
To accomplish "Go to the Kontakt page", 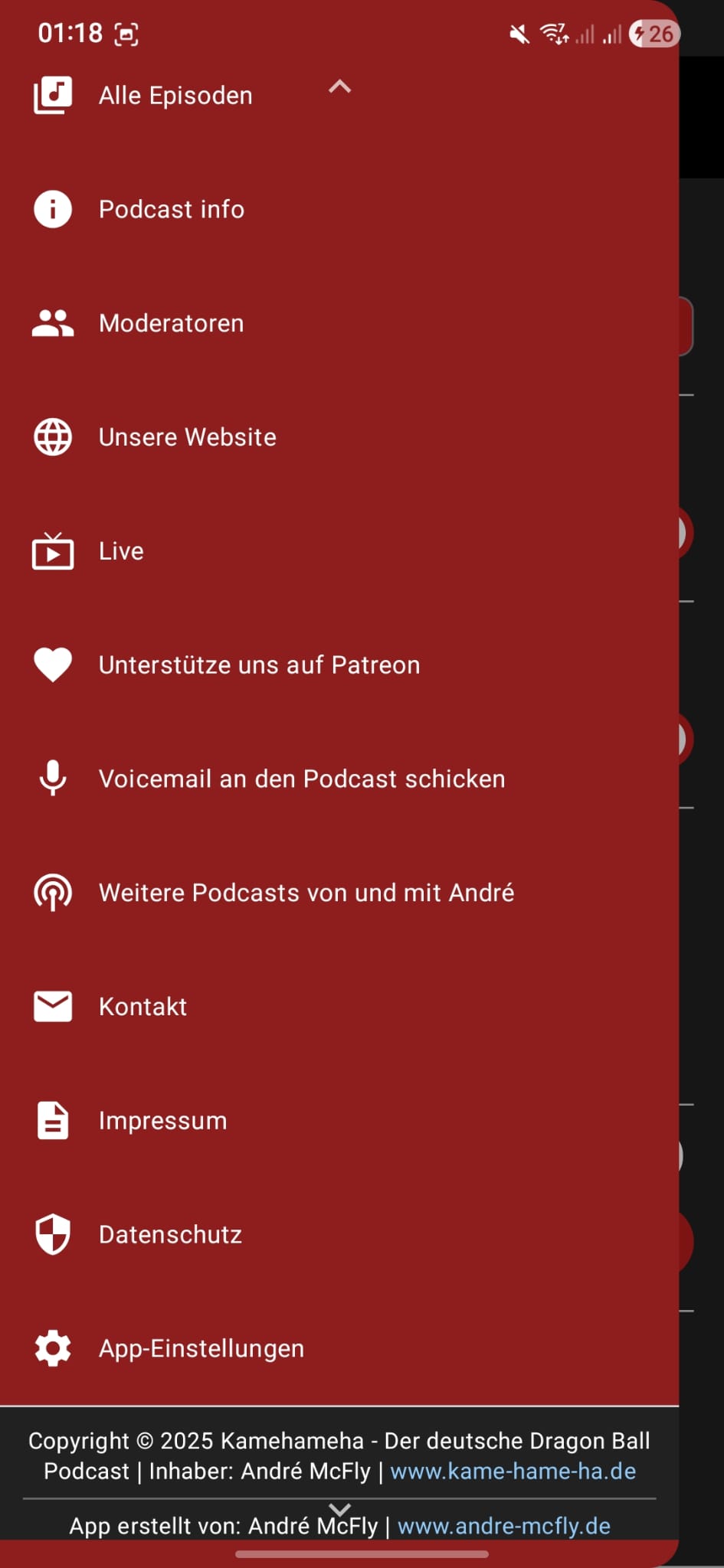I will pos(143,1007).
